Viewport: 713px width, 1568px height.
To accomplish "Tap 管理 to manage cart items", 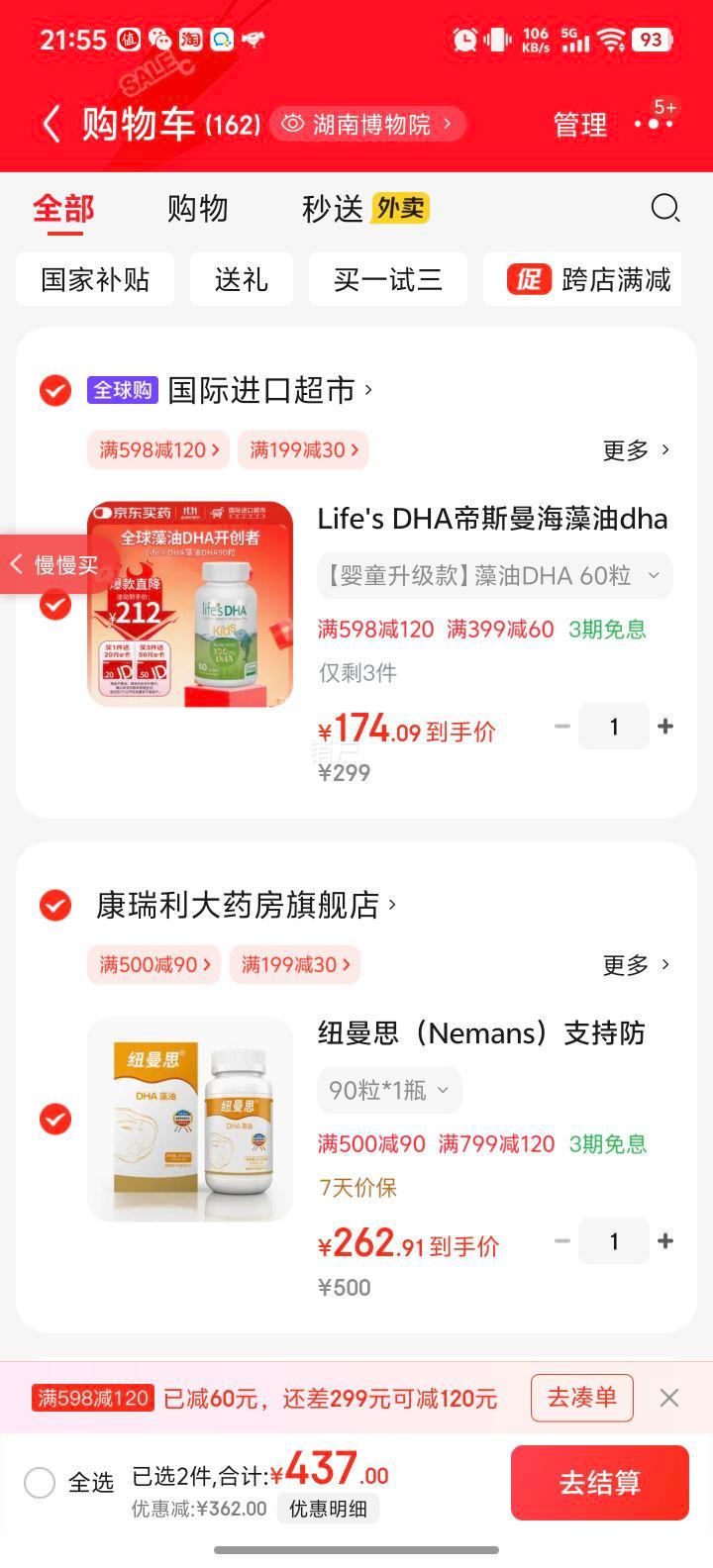I will [x=579, y=125].
